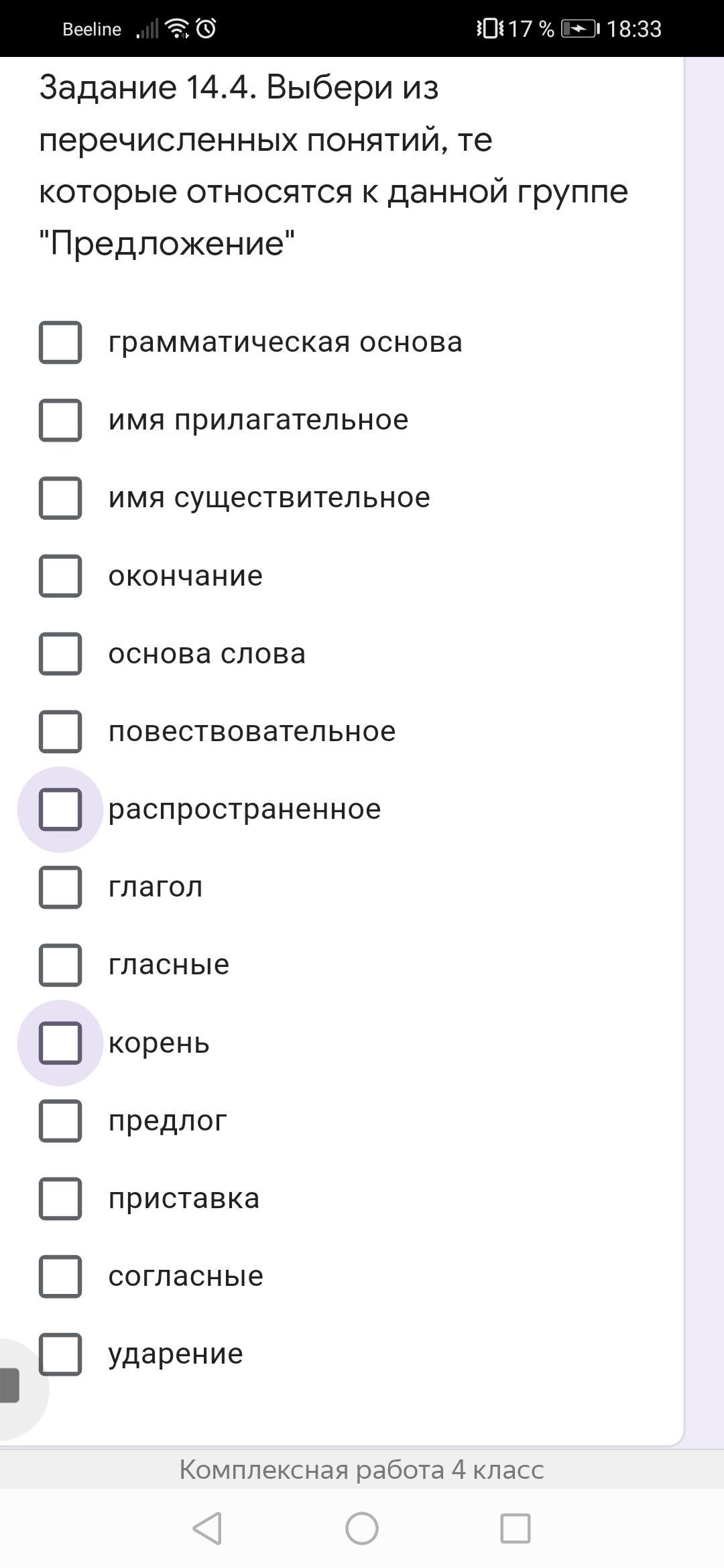
Task: Check the «приставка» checkbox
Action: pos(60,1198)
